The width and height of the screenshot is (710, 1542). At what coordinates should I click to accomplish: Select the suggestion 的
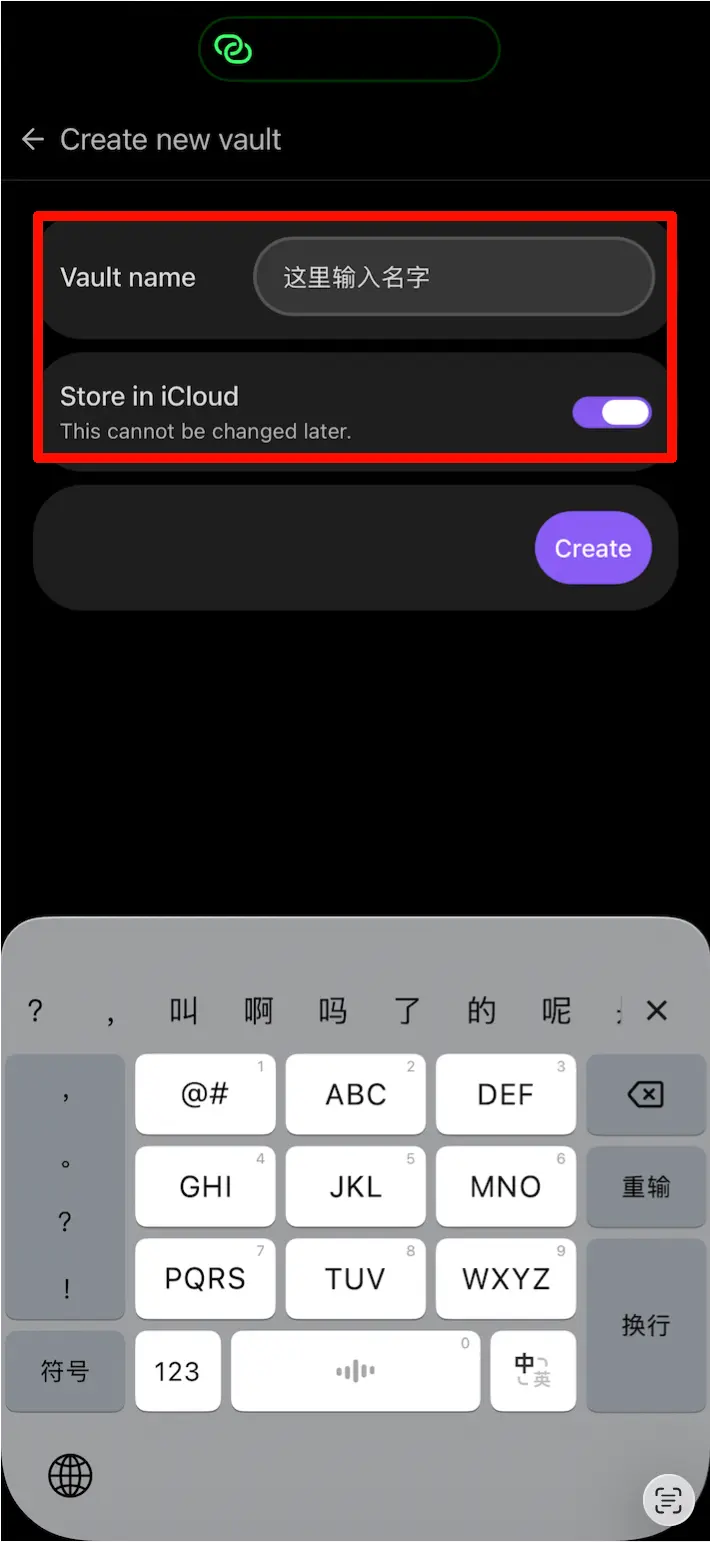click(481, 1011)
